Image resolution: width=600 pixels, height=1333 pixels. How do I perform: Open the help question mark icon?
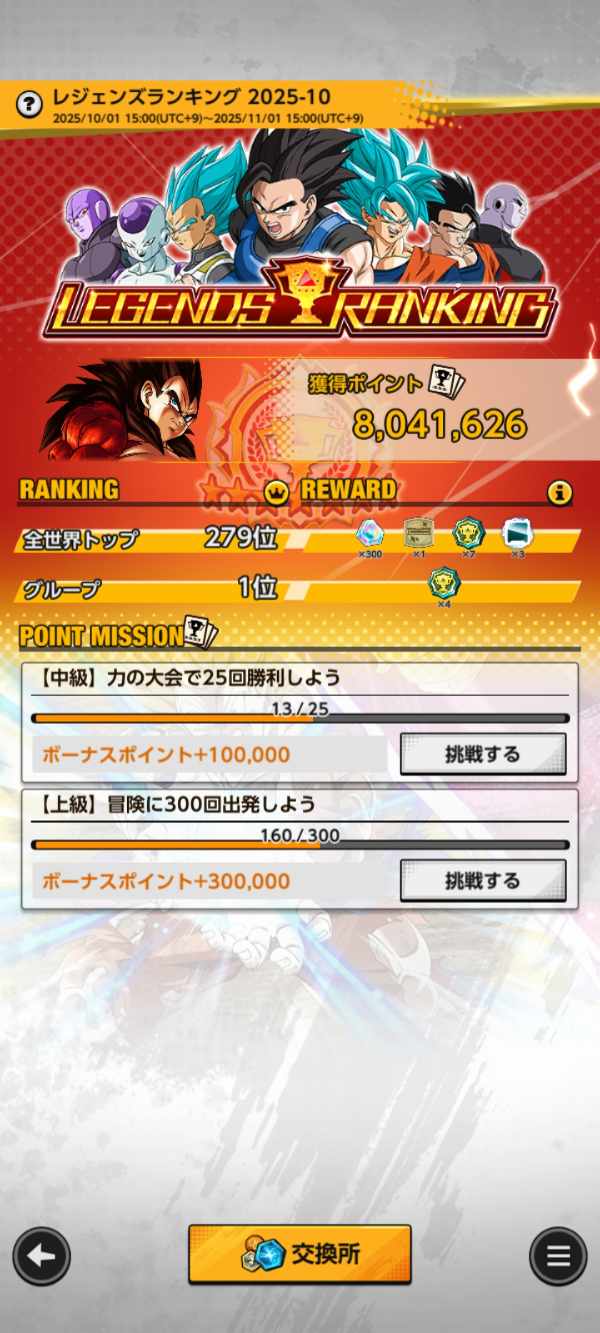tap(30, 102)
